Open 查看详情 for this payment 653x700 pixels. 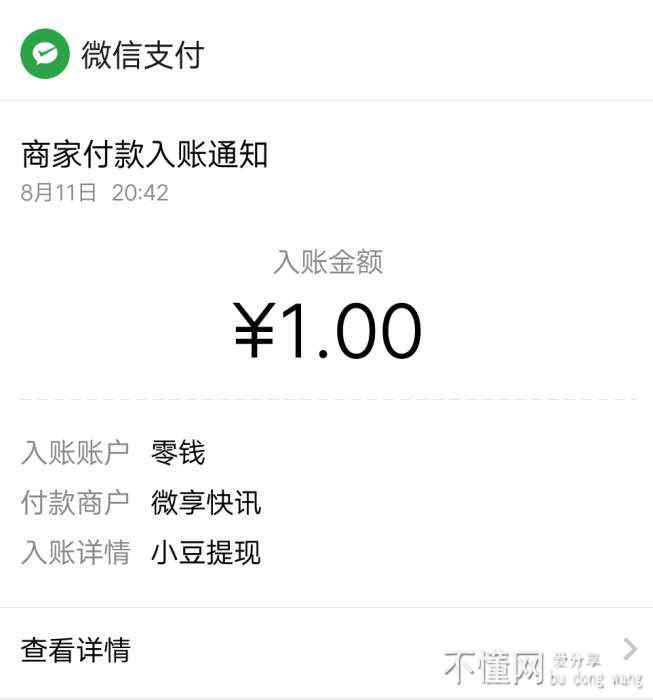[x=76, y=651]
